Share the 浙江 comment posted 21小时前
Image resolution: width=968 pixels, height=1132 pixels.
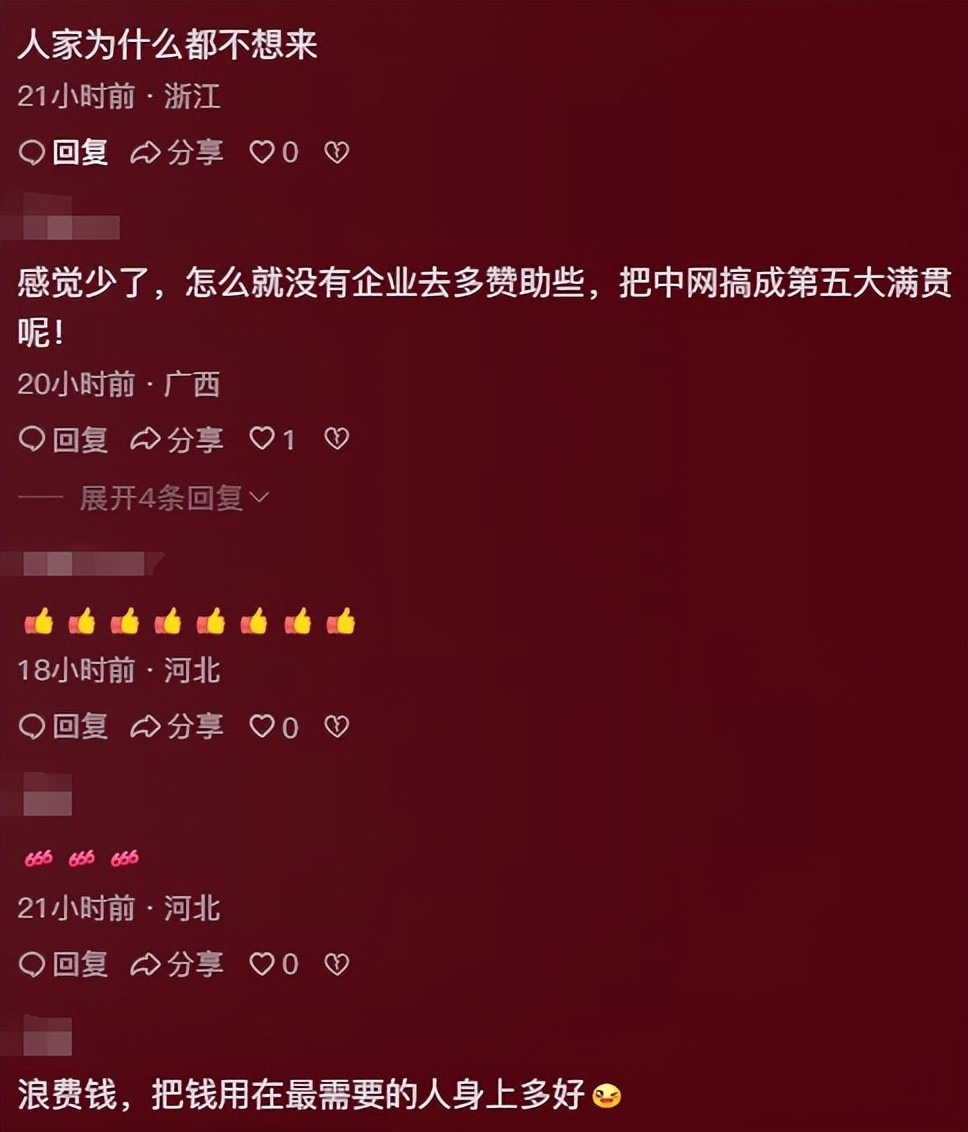click(x=177, y=152)
